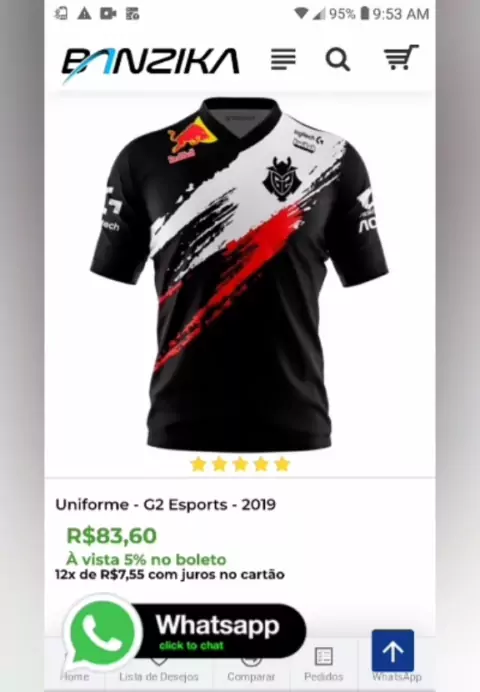480x692 pixels.
Task: Open the shopping cart
Action: pyautogui.click(x=401, y=57)
